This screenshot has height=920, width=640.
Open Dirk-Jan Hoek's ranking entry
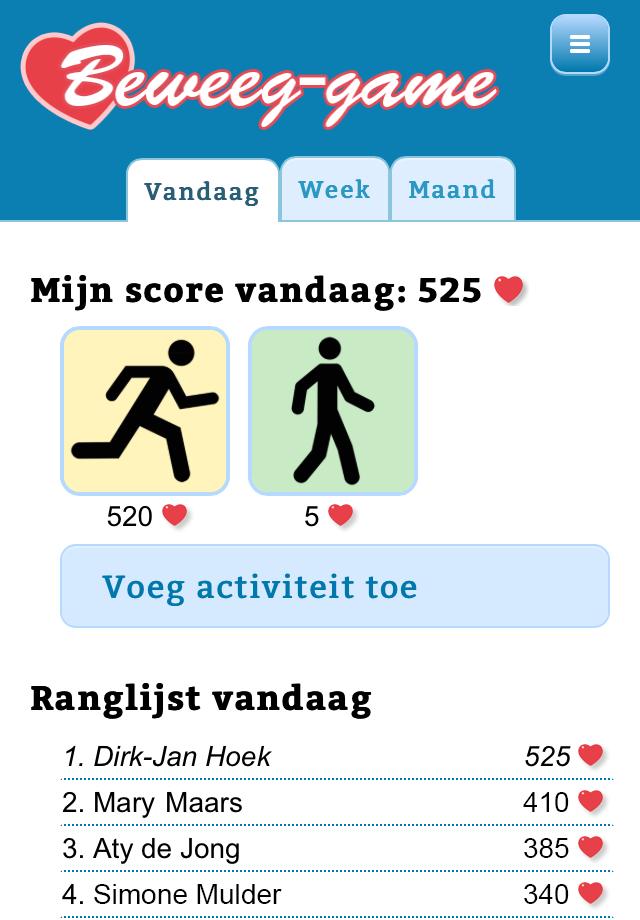(336, 756)
